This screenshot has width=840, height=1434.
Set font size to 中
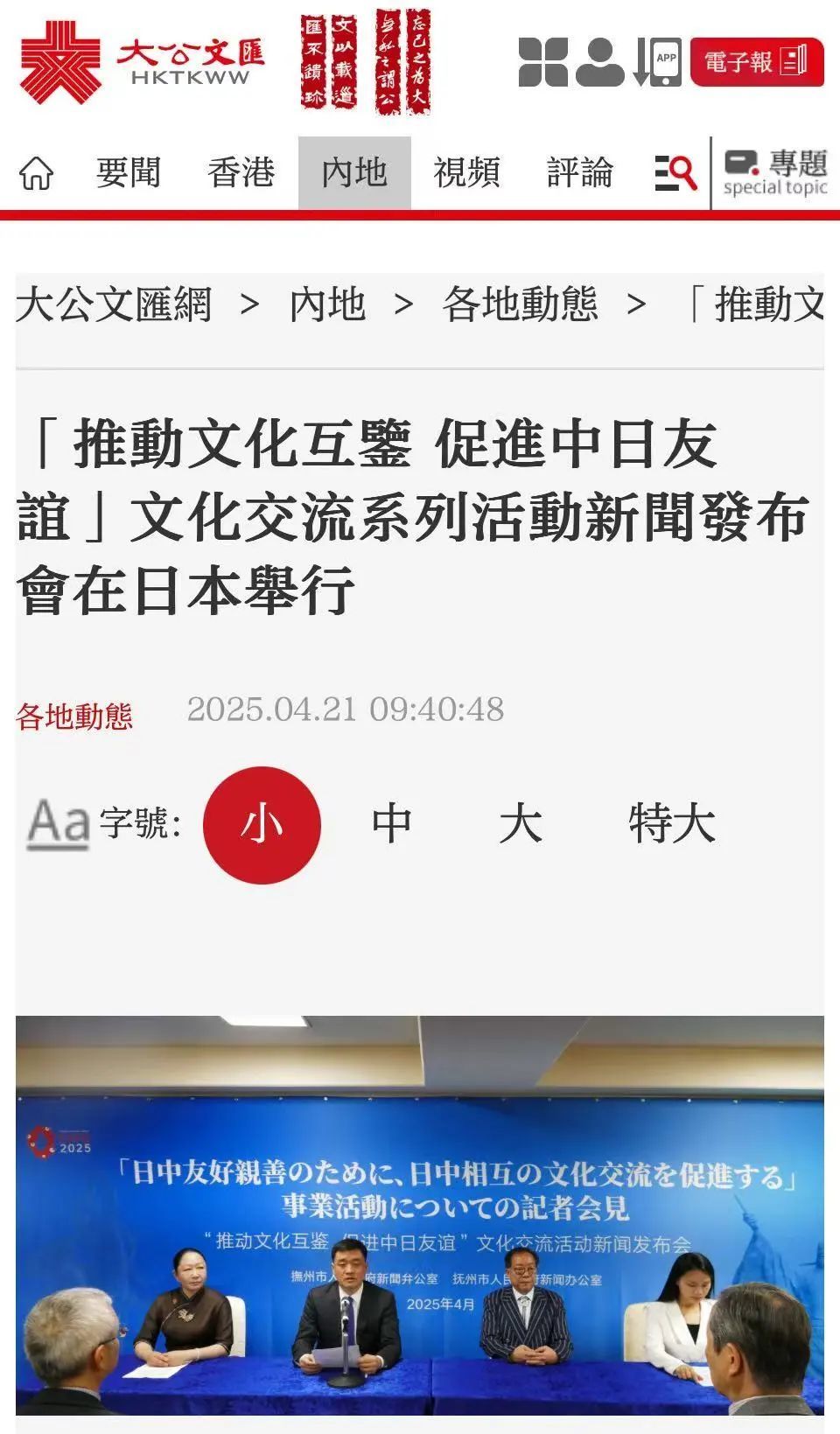pos(391,824)
